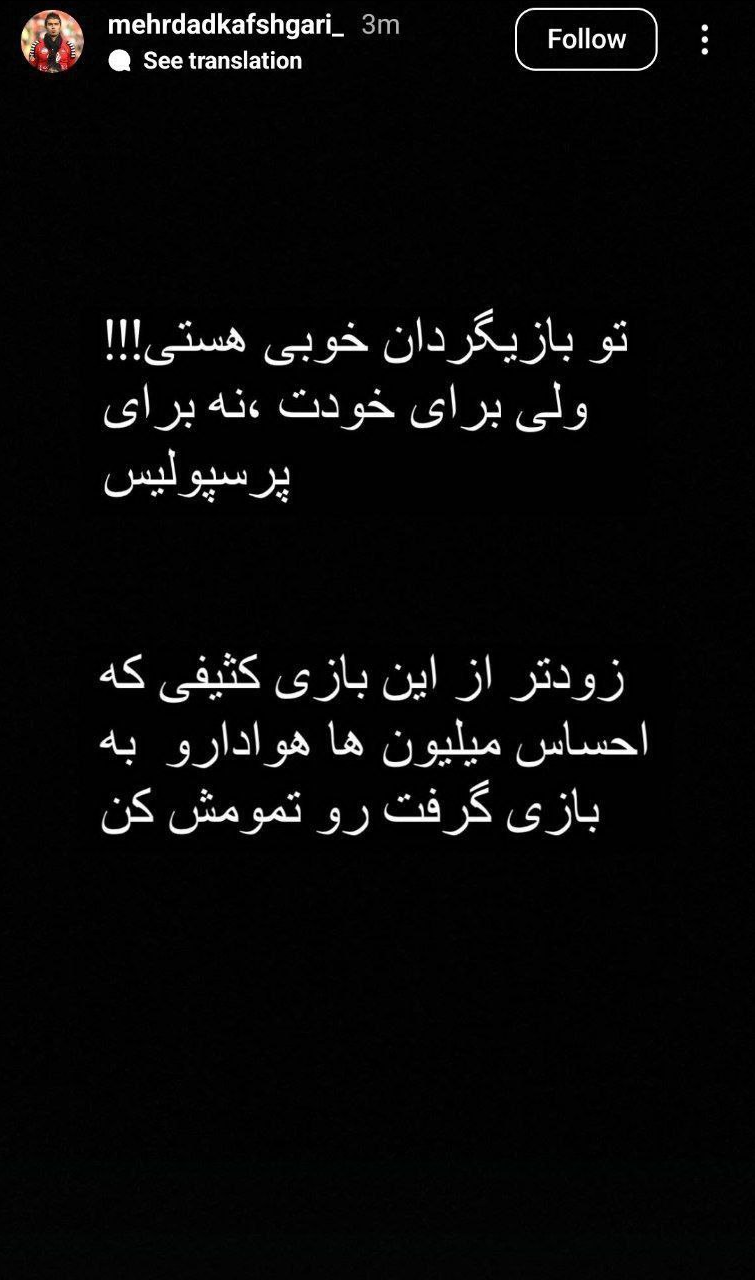The height and width of the screenshot is (1280, 755).
Task: Follow mehrdadkafshgari_ from the story
Action: point(586,39)
